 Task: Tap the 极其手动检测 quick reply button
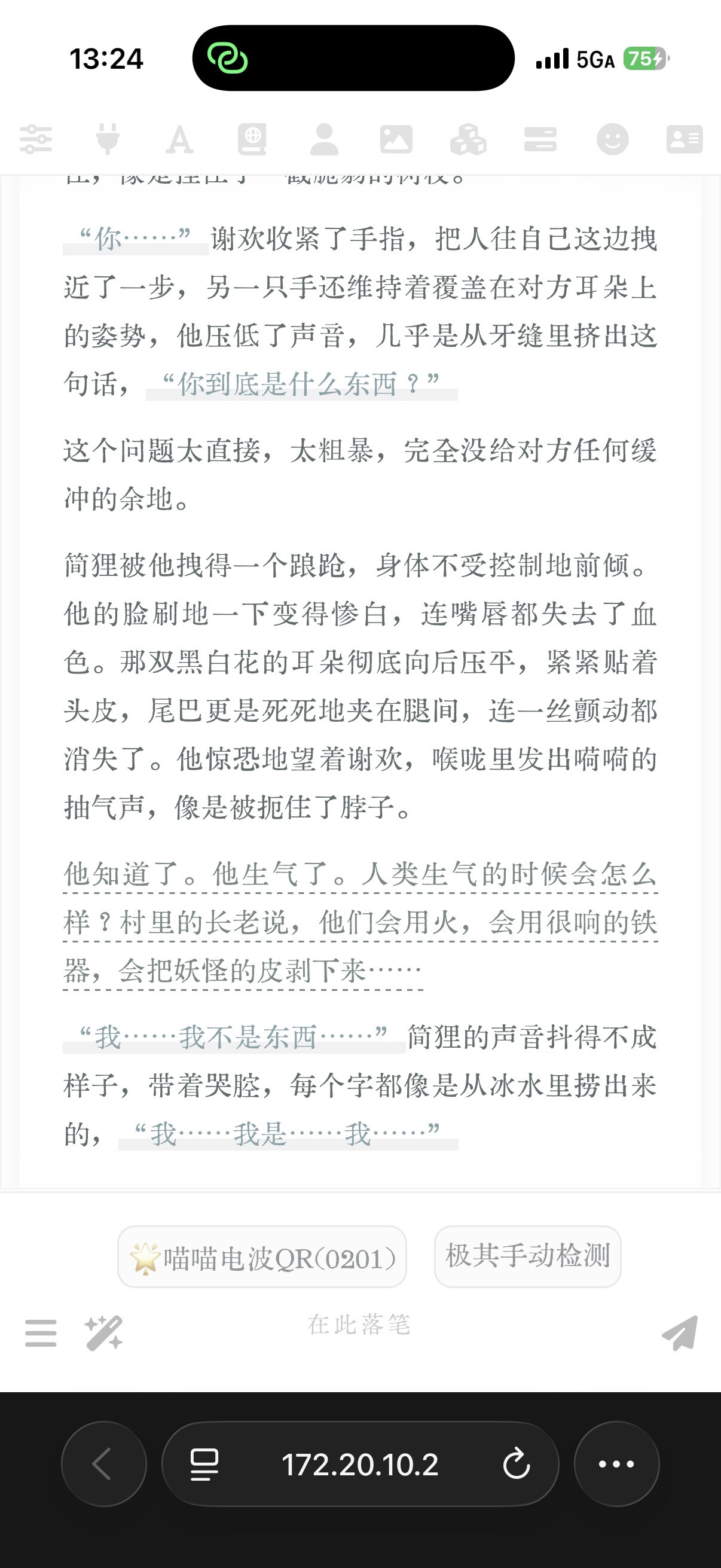(x=527, y=1256)
